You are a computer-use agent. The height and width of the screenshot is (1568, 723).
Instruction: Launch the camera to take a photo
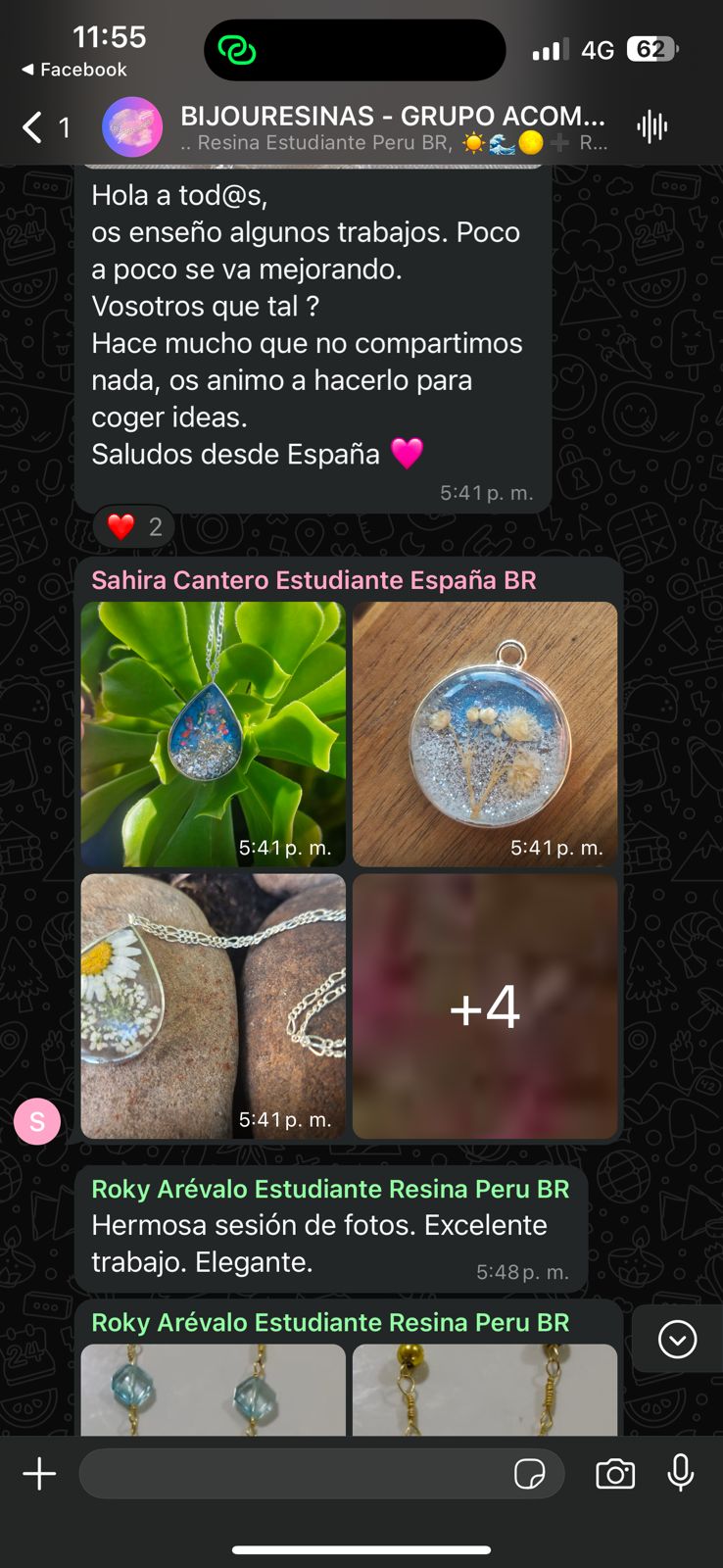[x=615, y=1474]
